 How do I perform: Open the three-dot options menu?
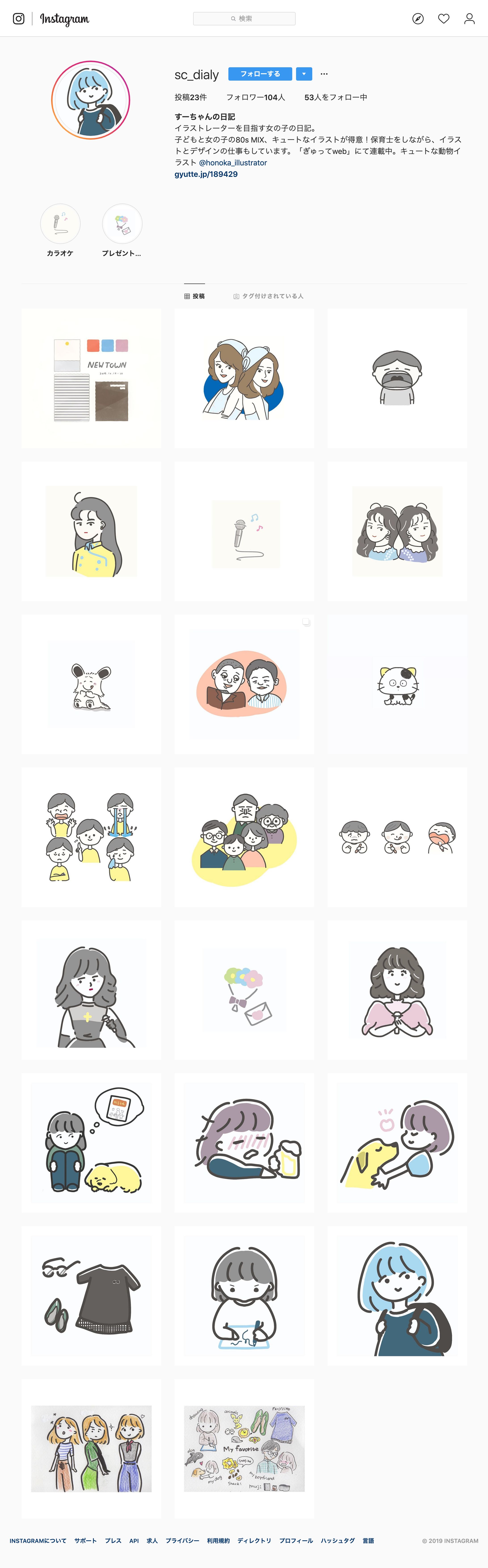pos(324,74)
